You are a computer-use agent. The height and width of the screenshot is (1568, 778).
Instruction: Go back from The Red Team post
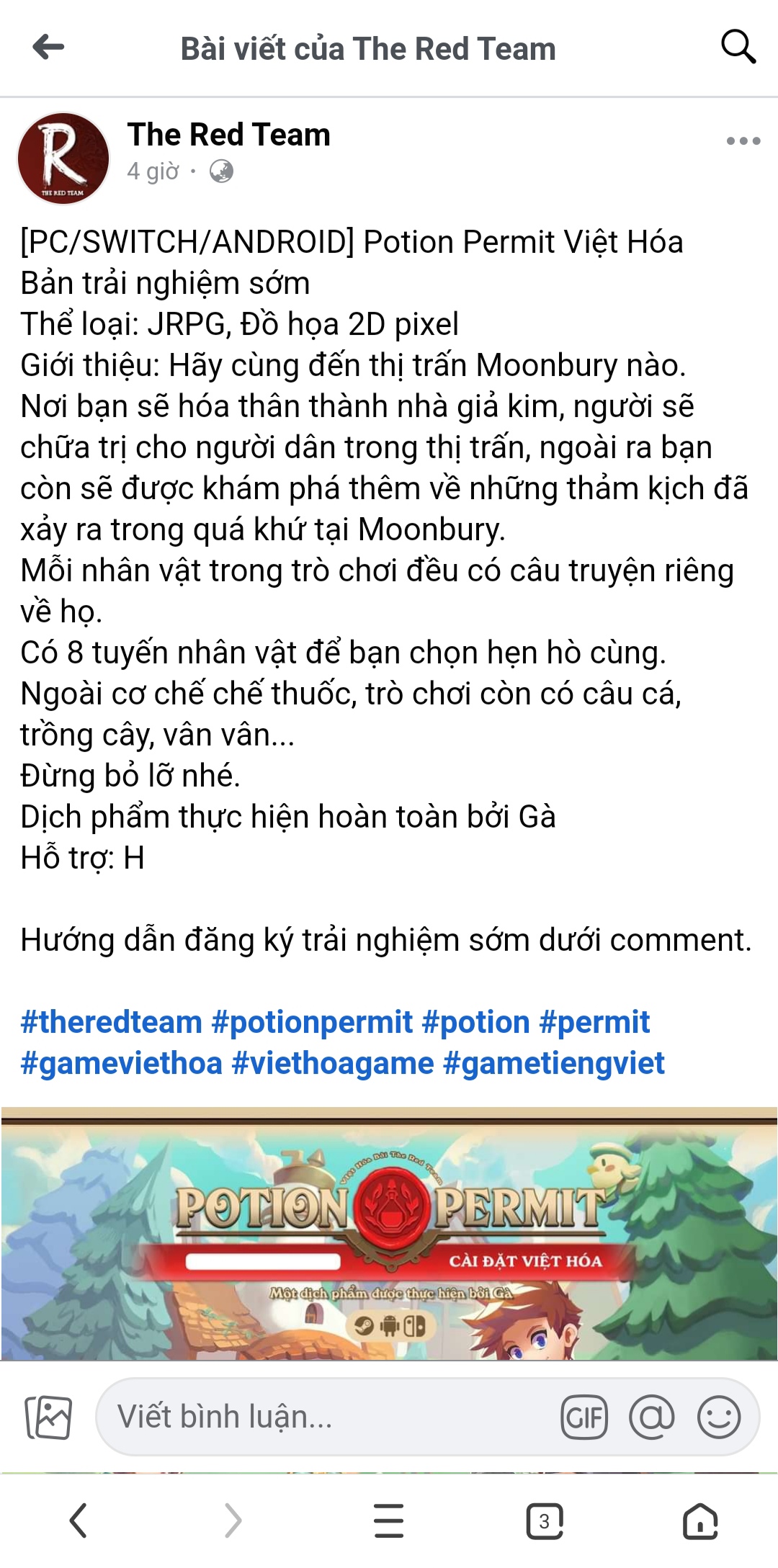(x=48, y=48)
